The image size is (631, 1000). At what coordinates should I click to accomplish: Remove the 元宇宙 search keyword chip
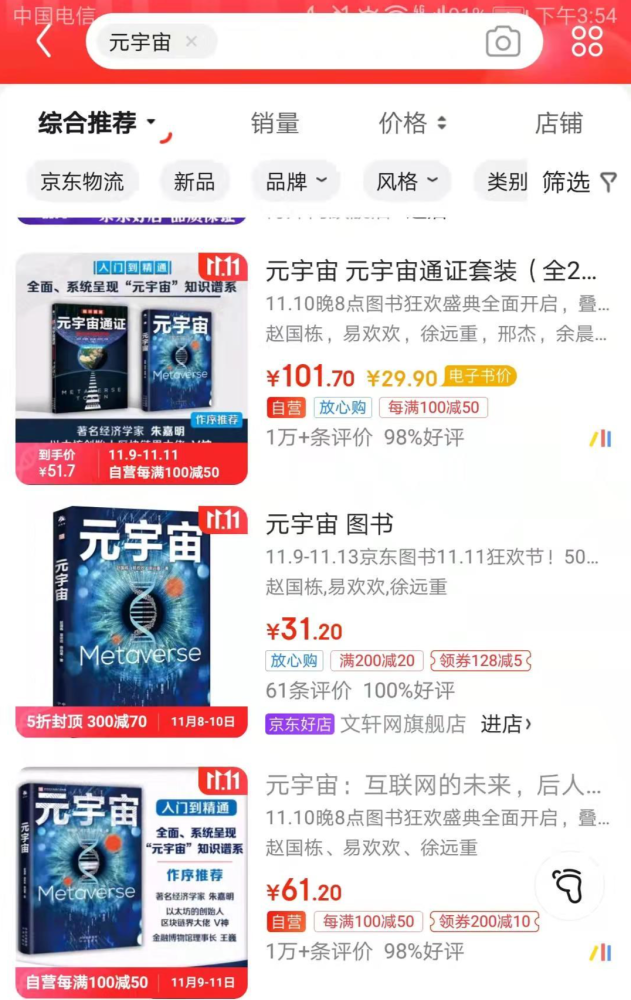[192, 42]
